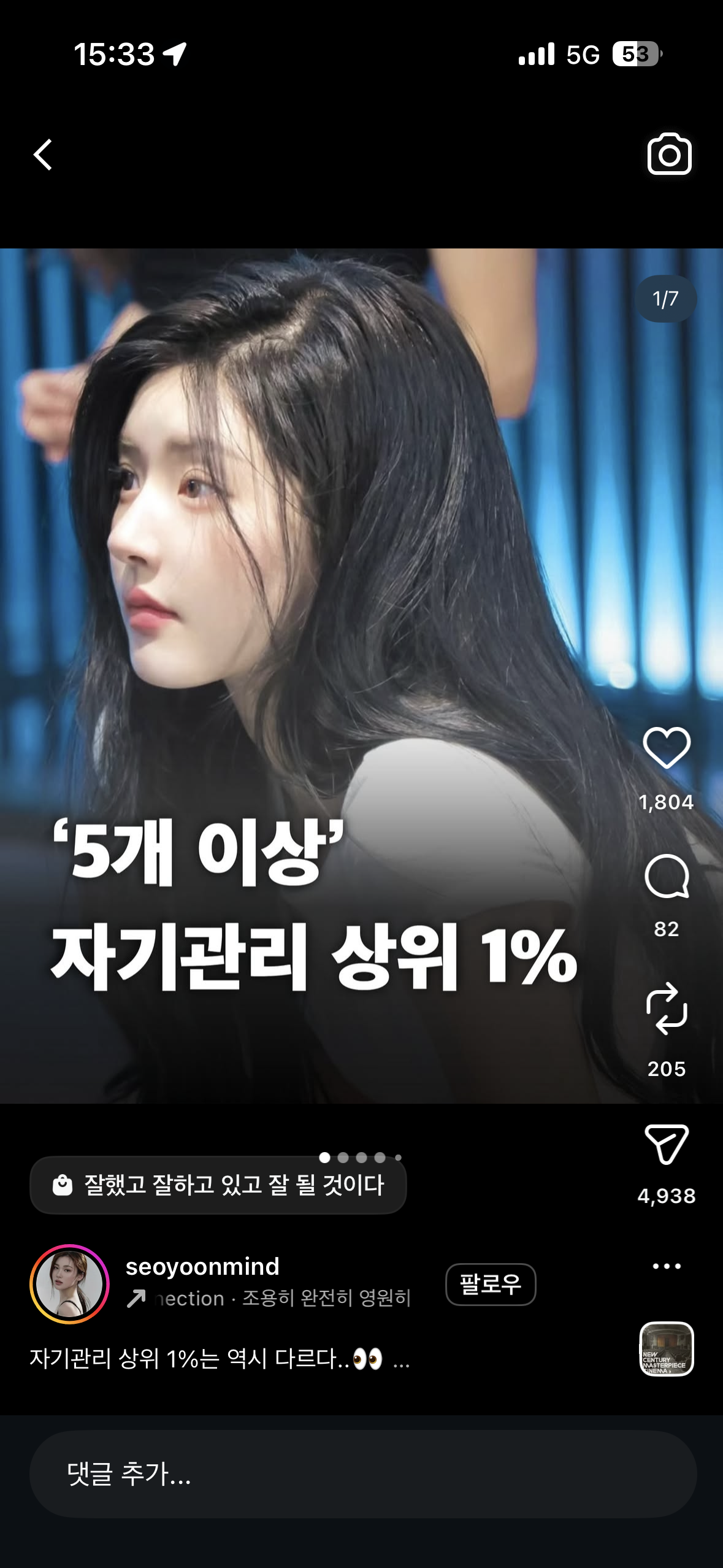Open seoyoonmind's profile picture
This screenshot has width=723, height=1568.
(69, 1284)
